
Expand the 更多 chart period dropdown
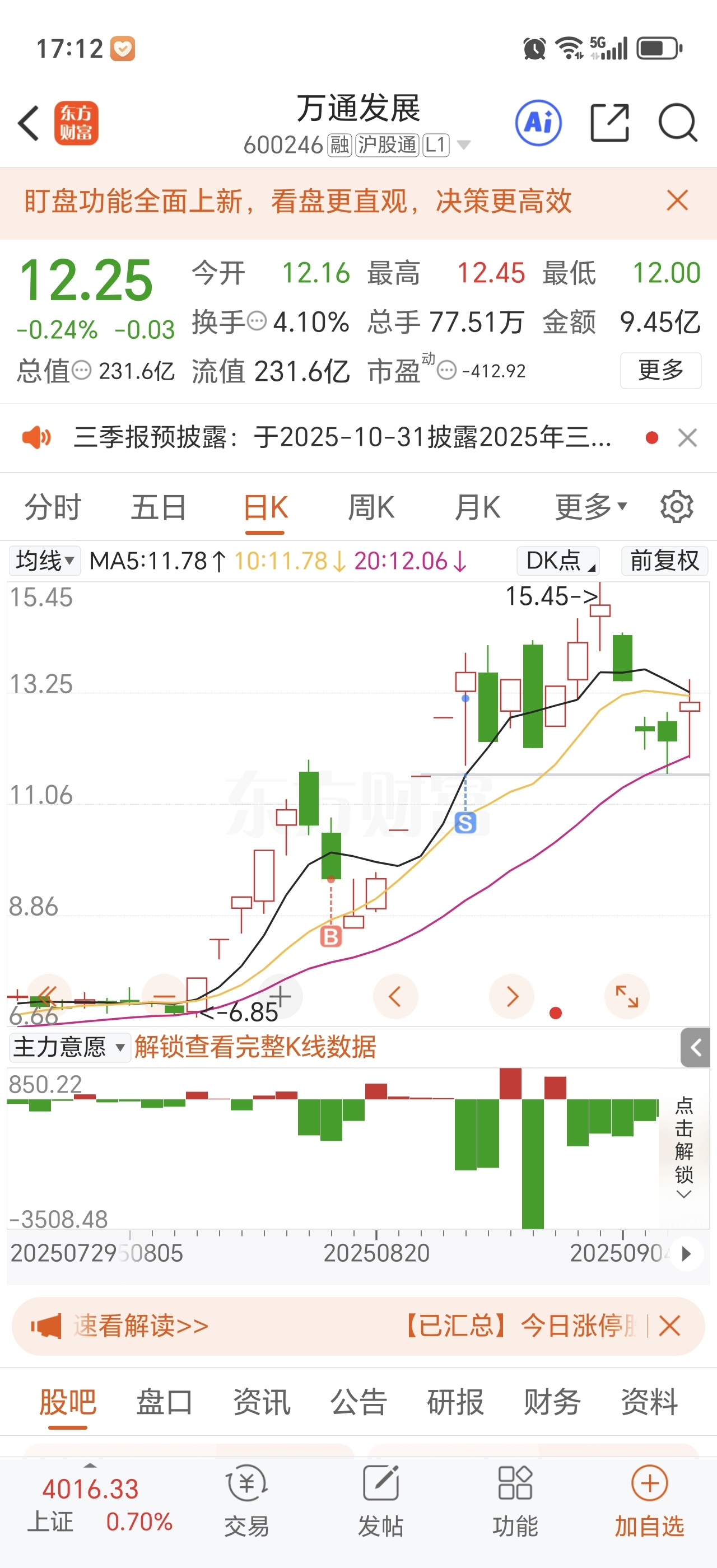click(590, 507)
